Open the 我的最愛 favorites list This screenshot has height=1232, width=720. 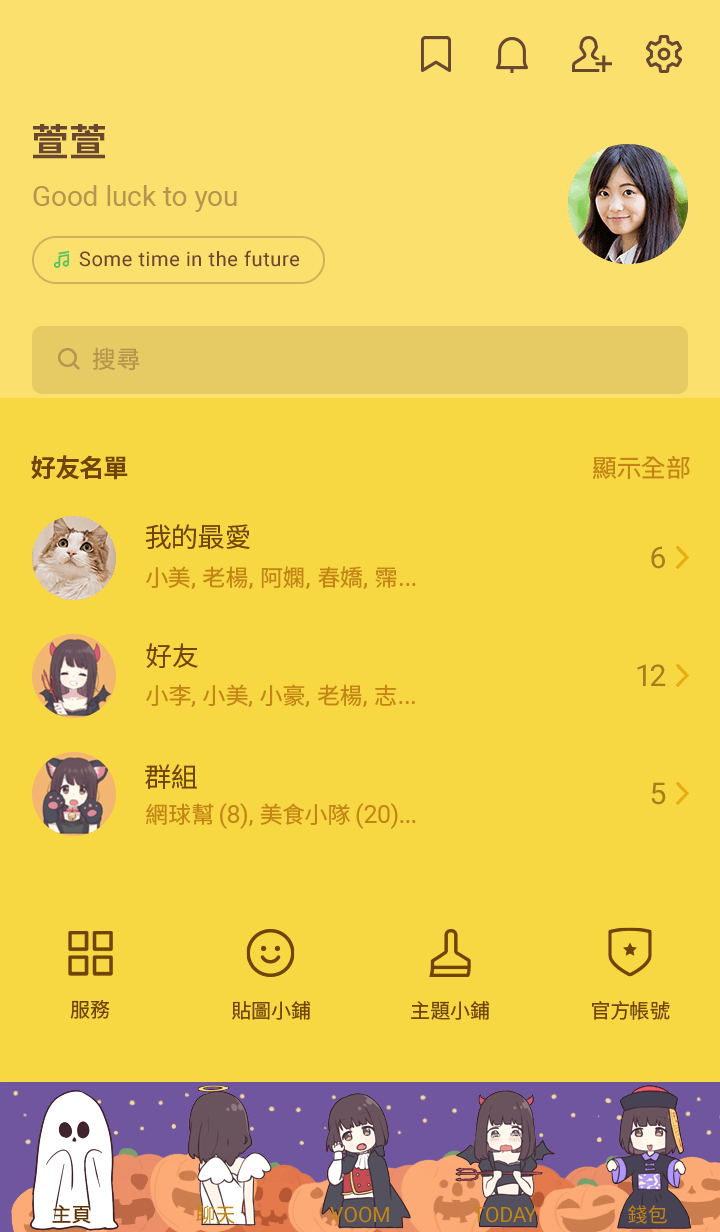pyautogui.click(x=360, y=558)
